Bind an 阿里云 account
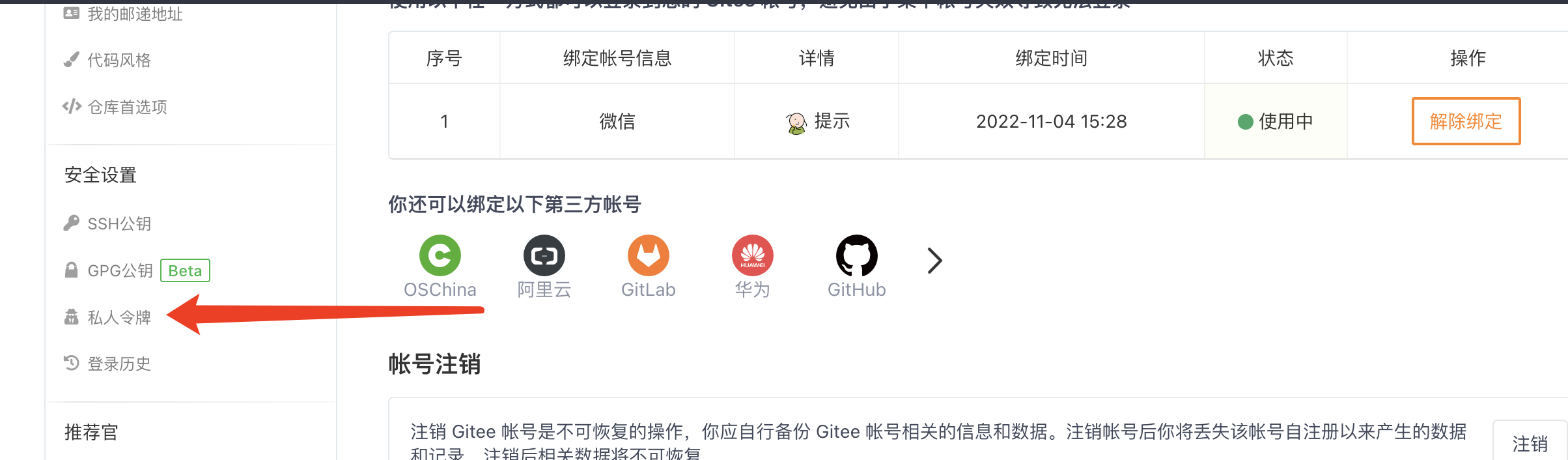Screen dimensions: 1568x460 (x=544, y=255)
